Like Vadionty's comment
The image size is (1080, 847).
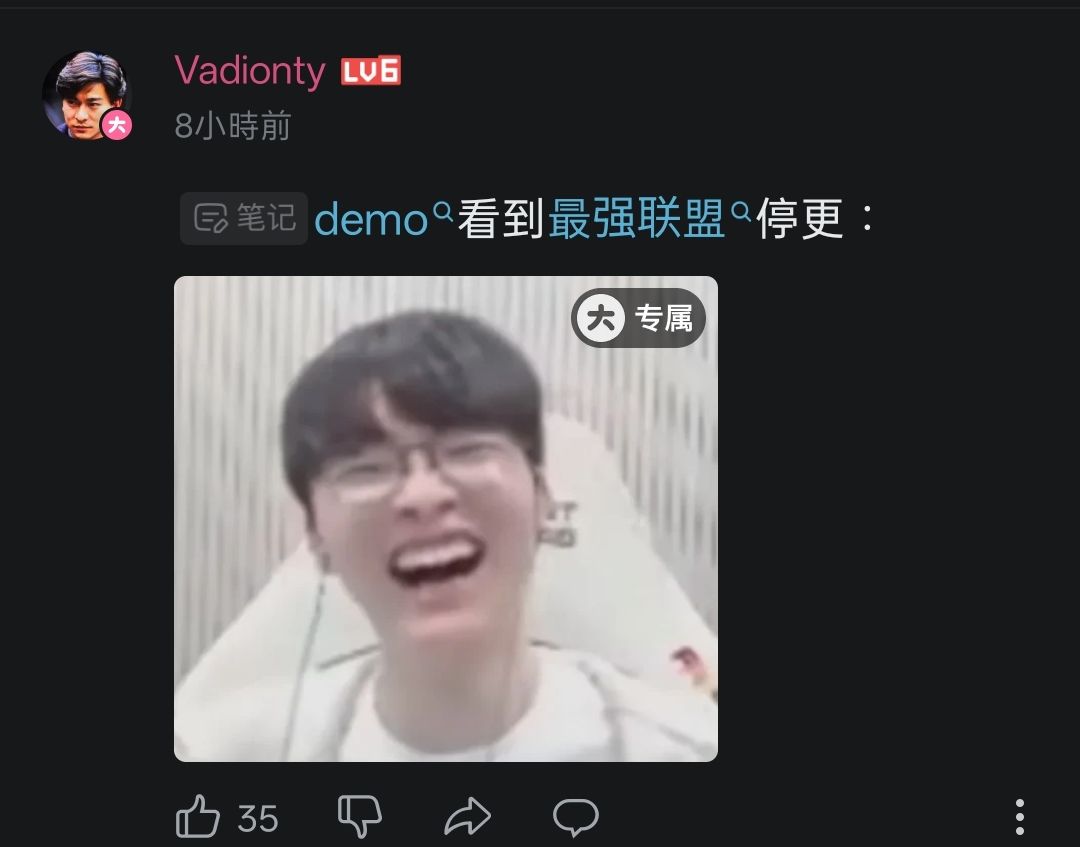198,817
